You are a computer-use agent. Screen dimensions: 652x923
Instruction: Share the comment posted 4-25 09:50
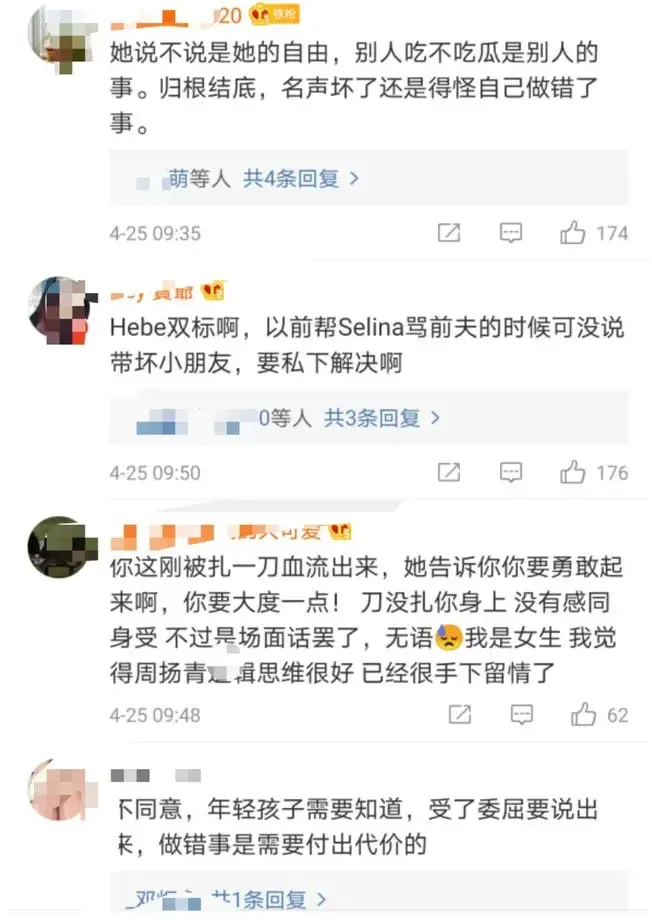coord(449,472)
